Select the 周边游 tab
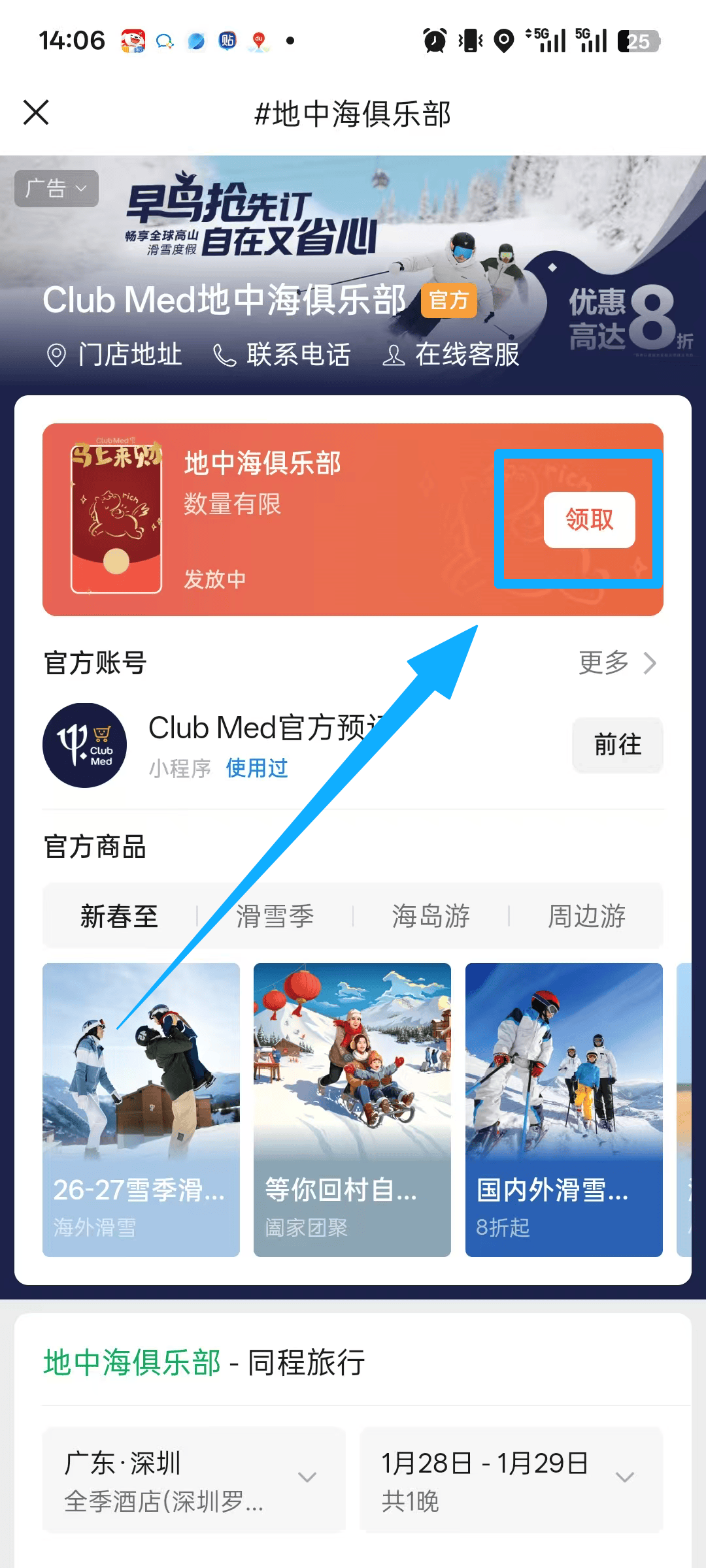 [x=586, y=916]
